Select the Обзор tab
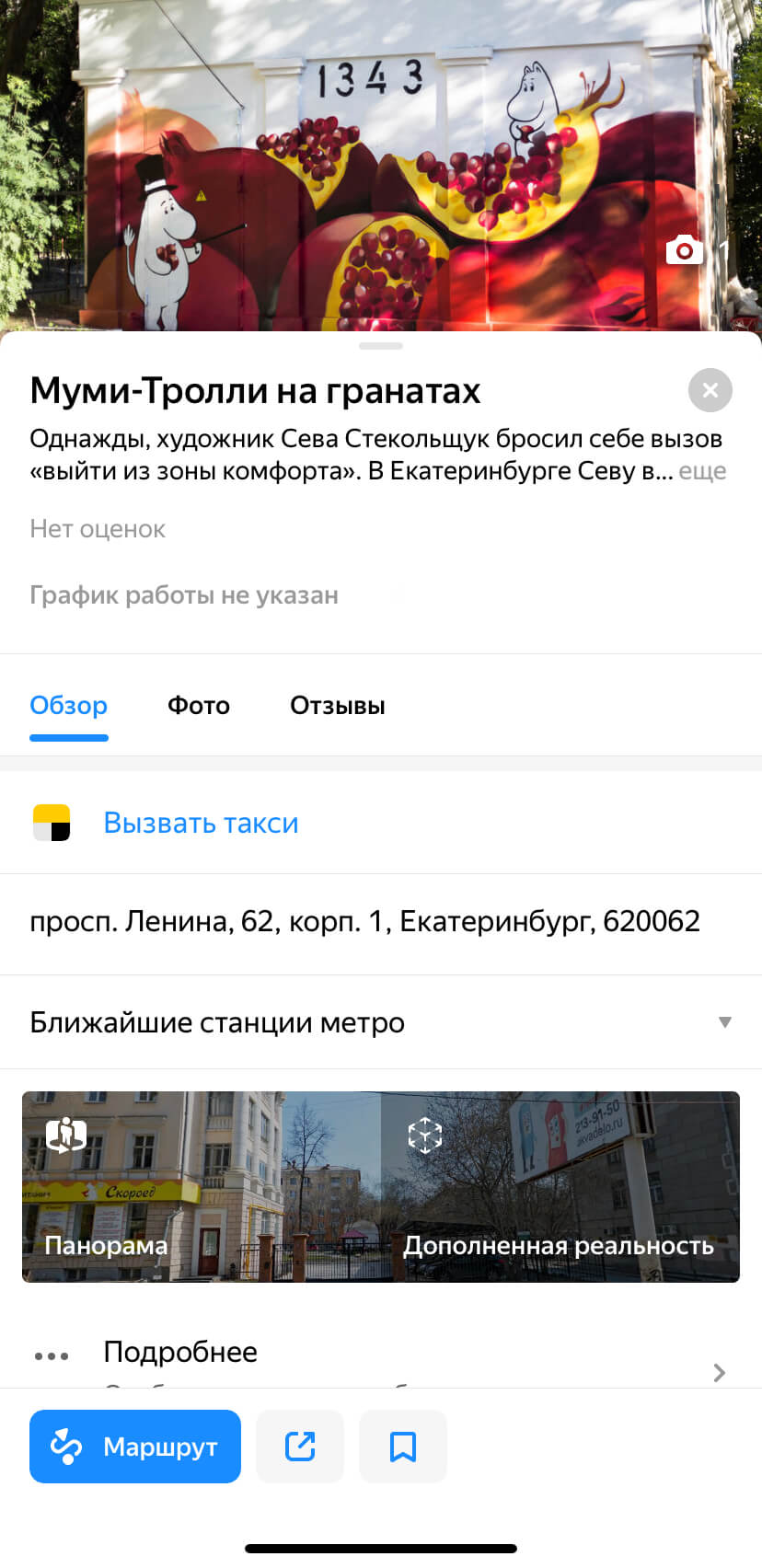The height and width of the screenshot is (1568, 762). point(69,706)
